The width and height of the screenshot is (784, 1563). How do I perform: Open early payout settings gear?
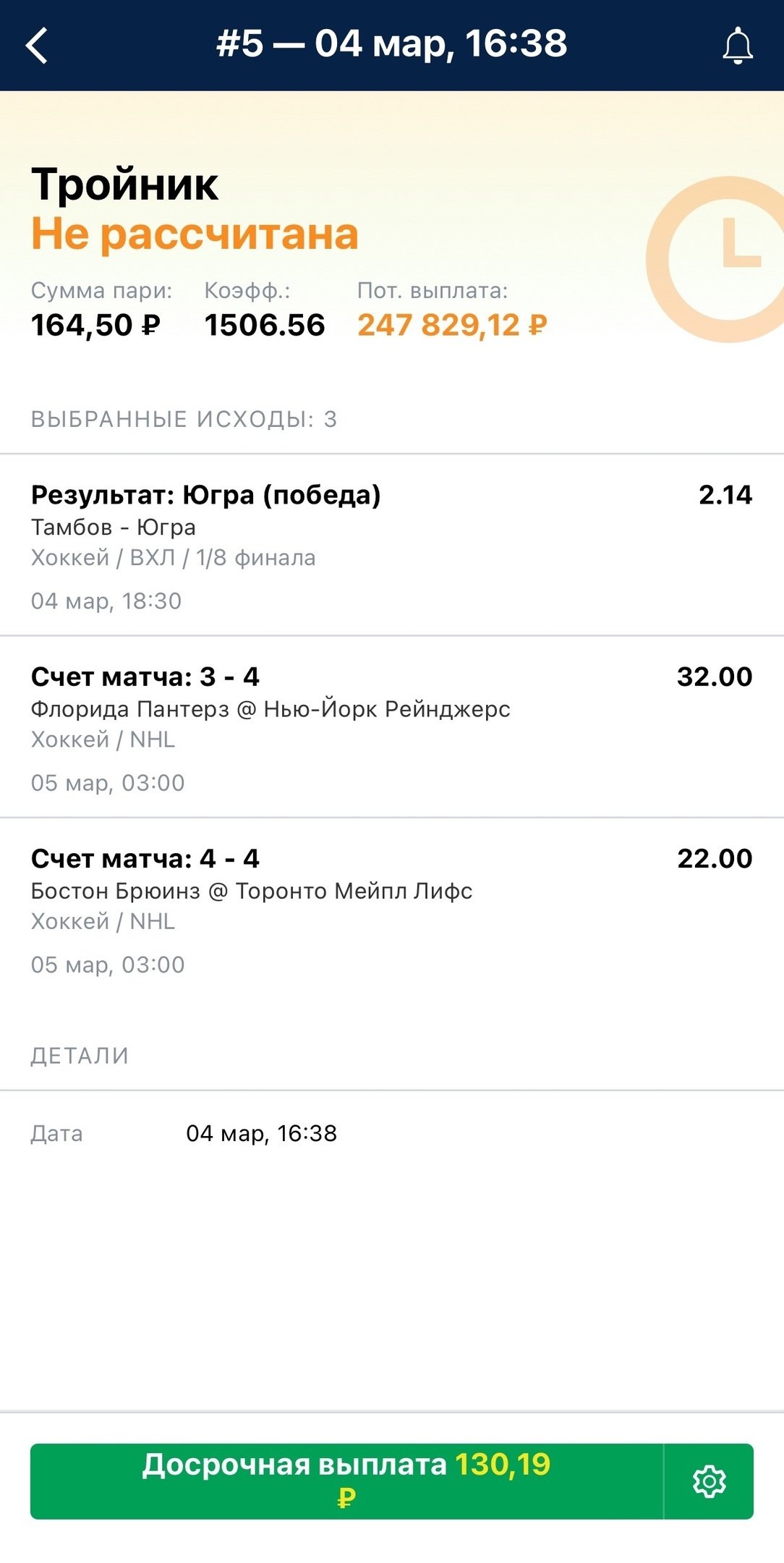coord(709,1481)
